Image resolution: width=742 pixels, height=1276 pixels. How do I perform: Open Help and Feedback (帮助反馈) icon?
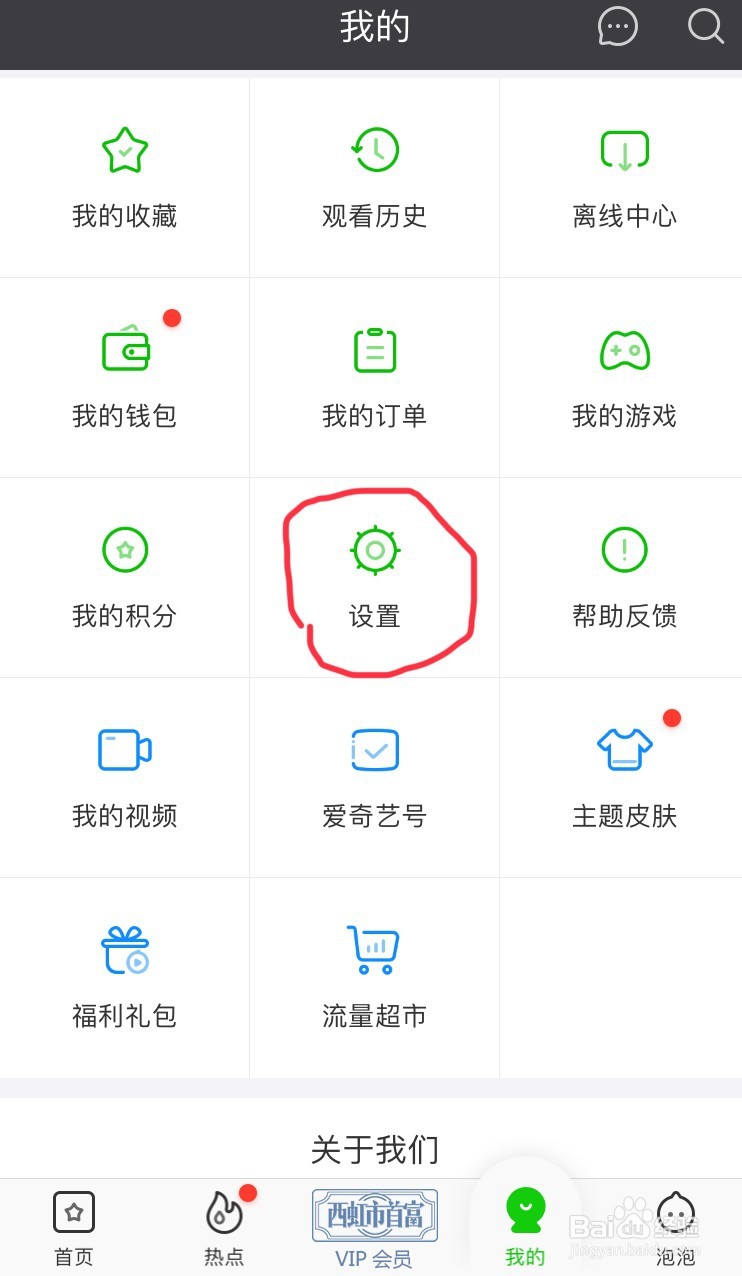click(x=624, y=549)
